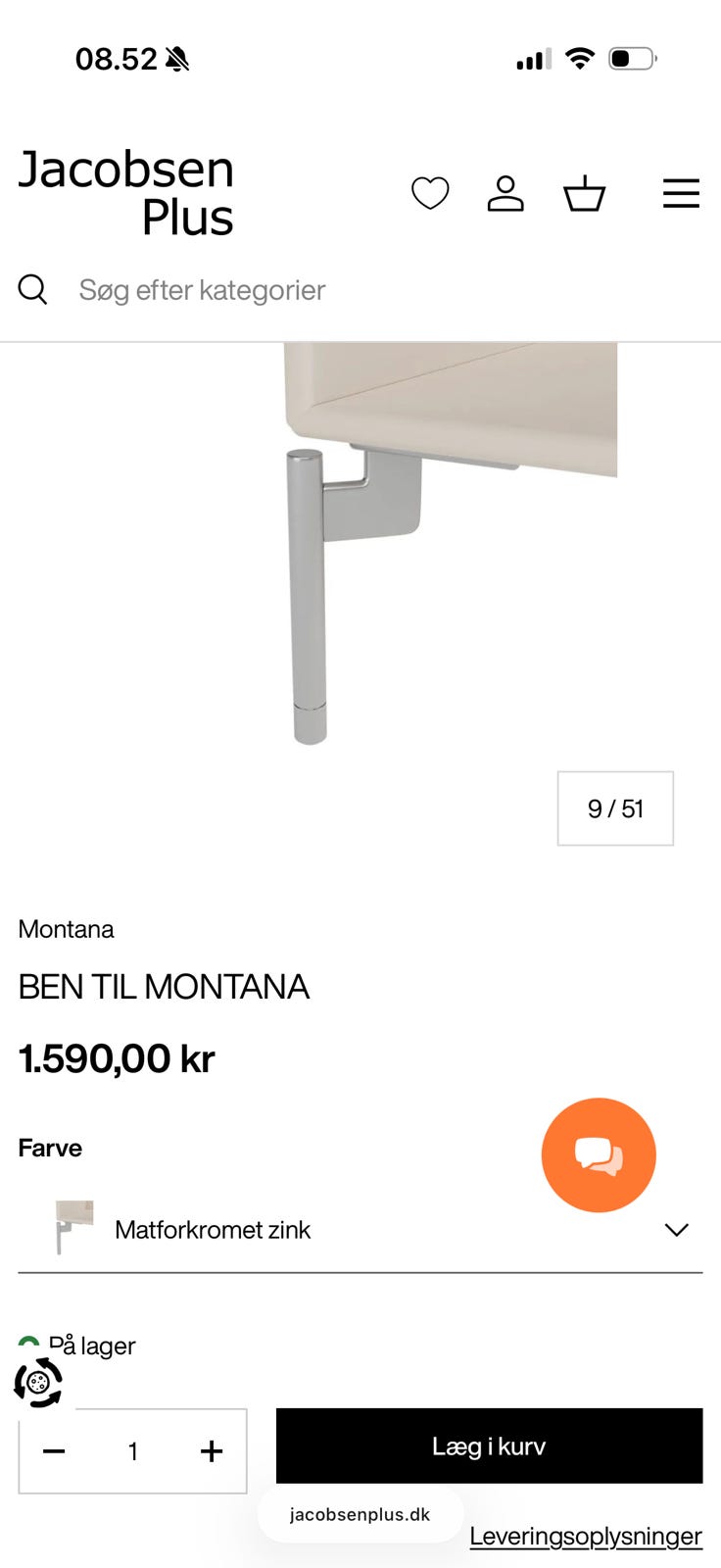Open the cookie settings icon
This screenshot has width=721, height=1568.
38,1383
